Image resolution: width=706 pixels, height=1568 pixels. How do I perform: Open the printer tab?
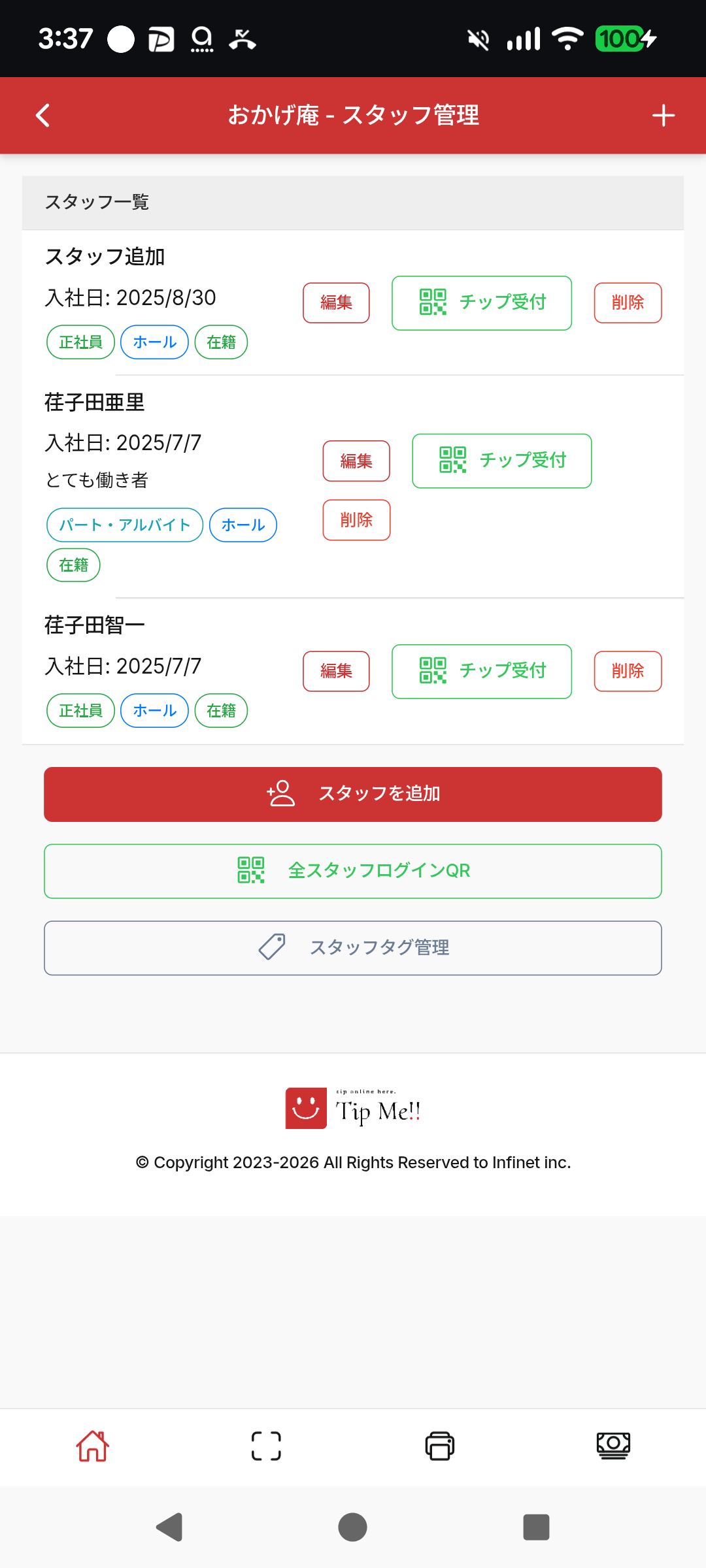(440, 1446)
